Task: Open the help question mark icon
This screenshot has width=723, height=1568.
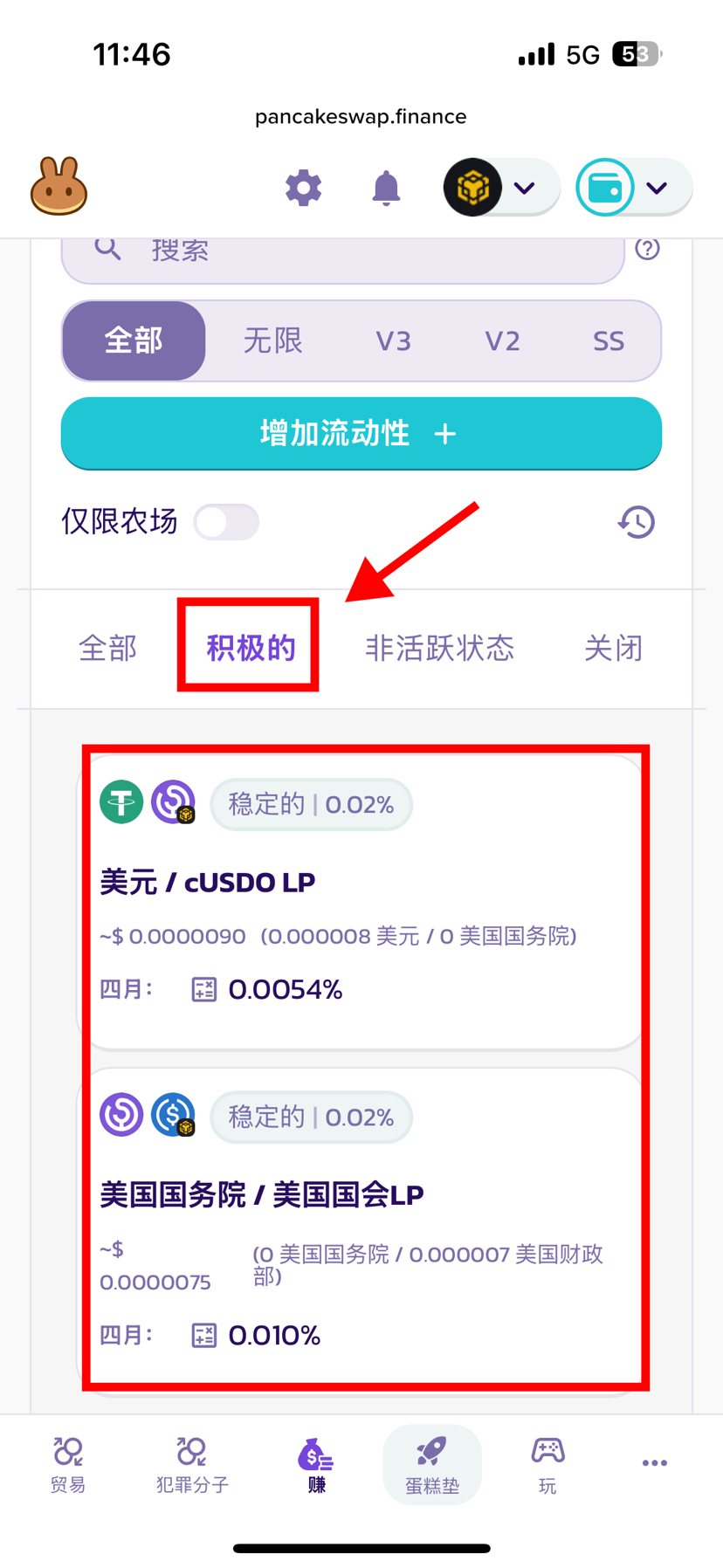Action: (647, 250)
